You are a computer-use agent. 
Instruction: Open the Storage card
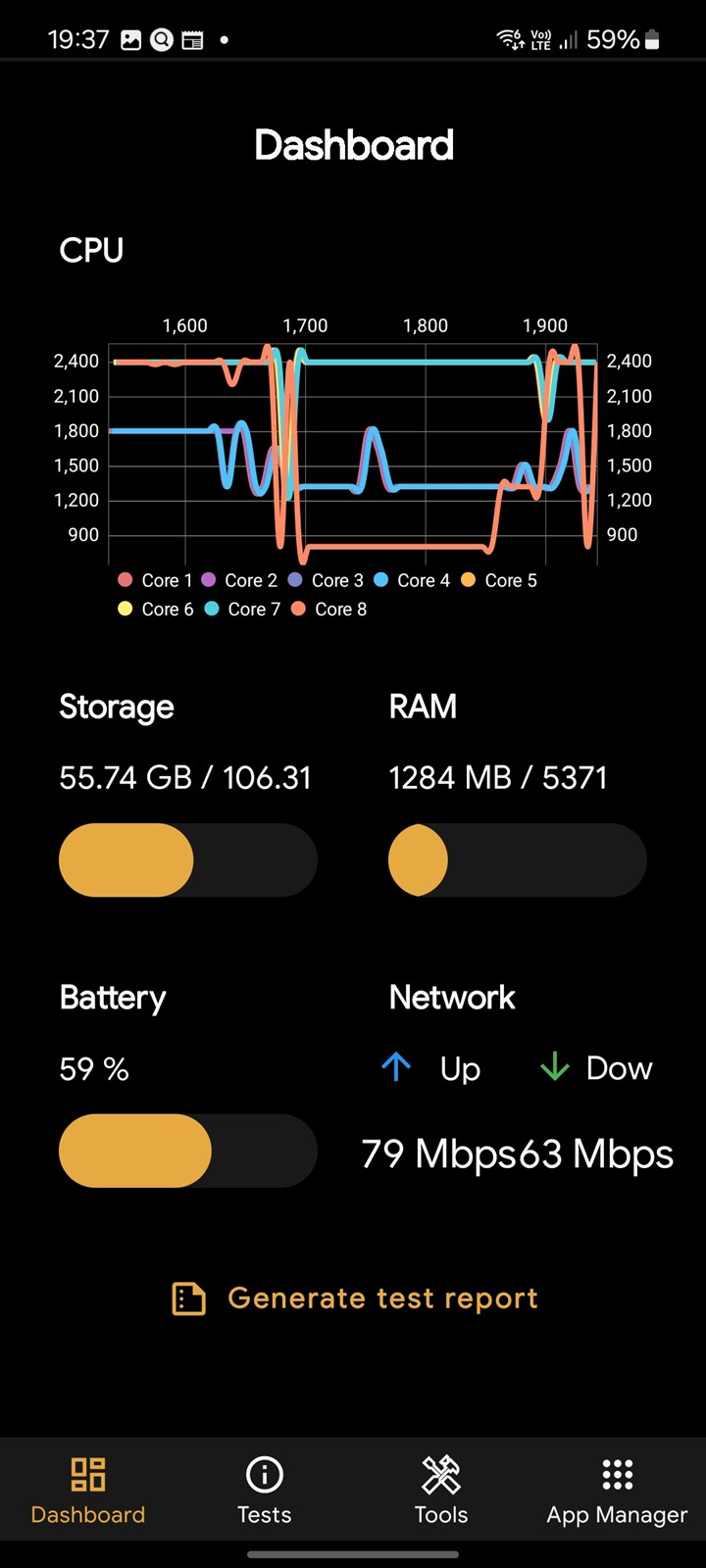click(187, 793)
